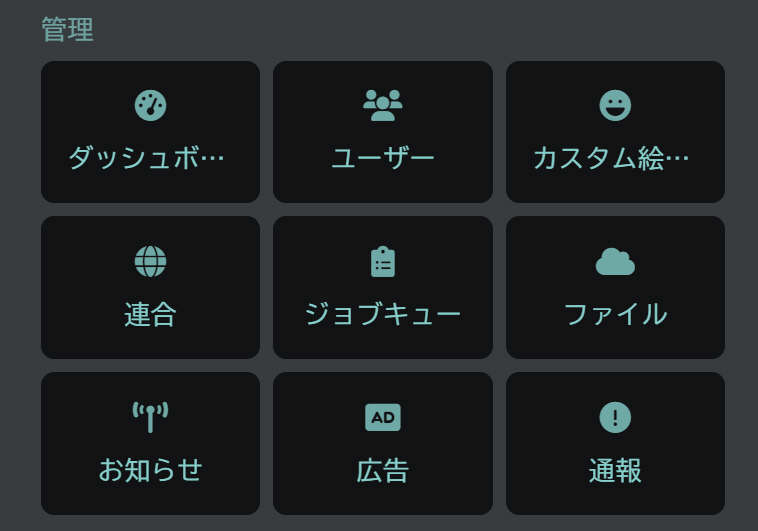This screenshot has height=531, width=758.
Task: Open the ダッシュボード dashboard tile
Action: 150,132
